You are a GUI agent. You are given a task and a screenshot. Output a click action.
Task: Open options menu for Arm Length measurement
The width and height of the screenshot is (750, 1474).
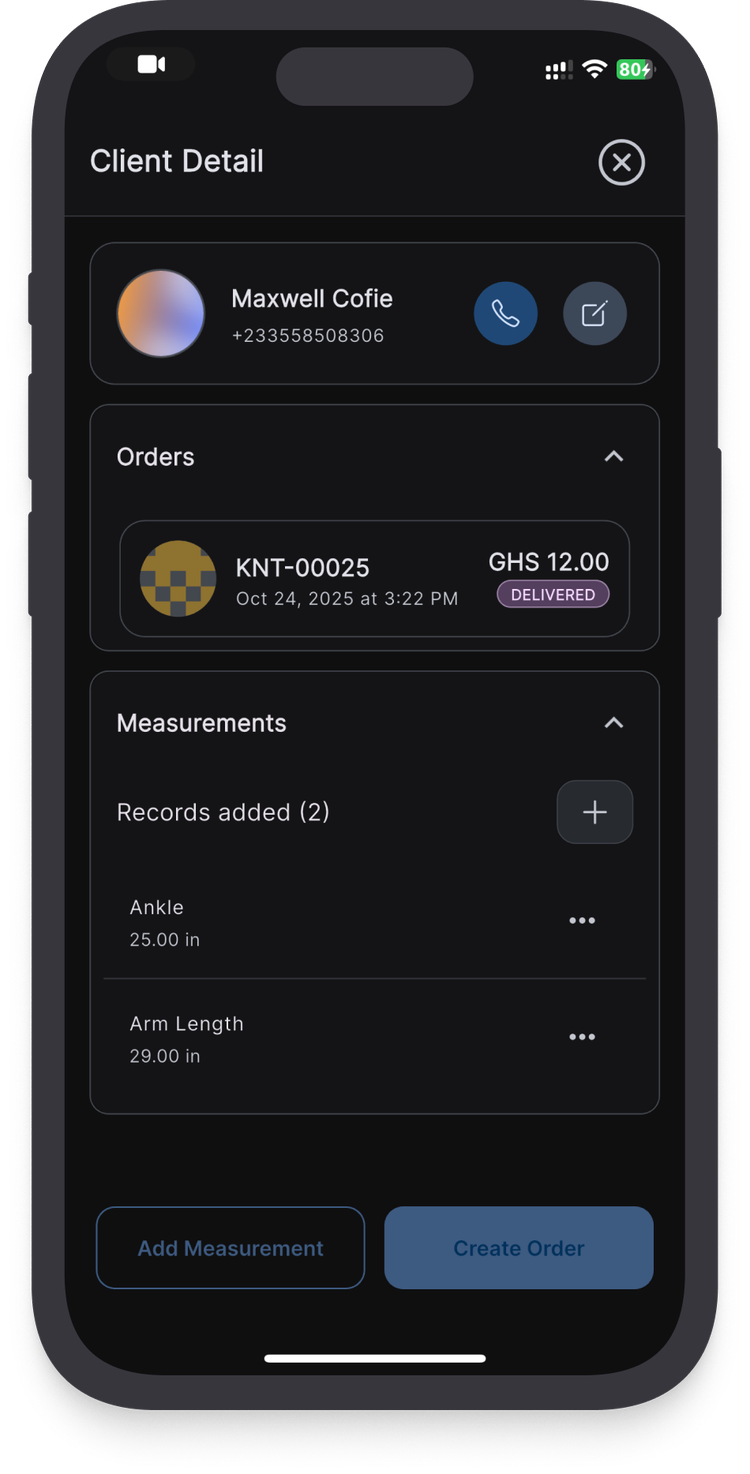coord(582,1037)
